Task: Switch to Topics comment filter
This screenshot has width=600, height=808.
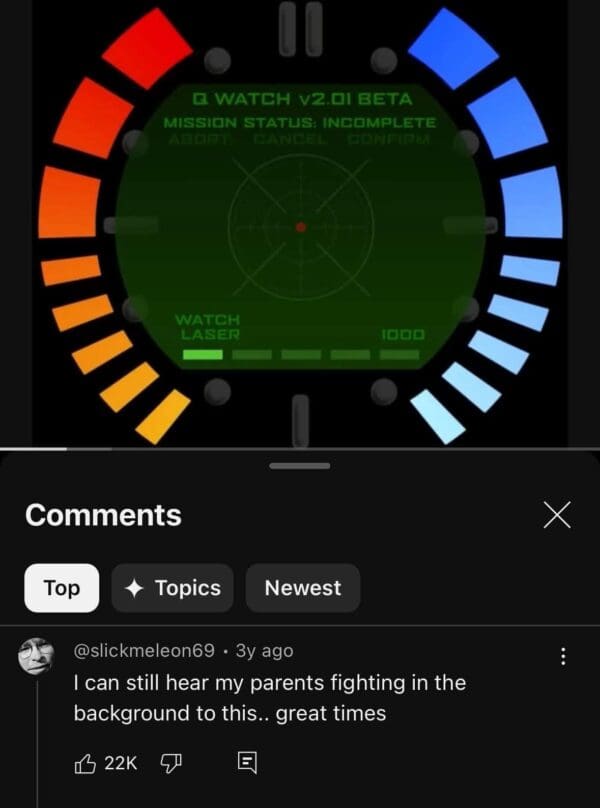Action: coord(173,588)
